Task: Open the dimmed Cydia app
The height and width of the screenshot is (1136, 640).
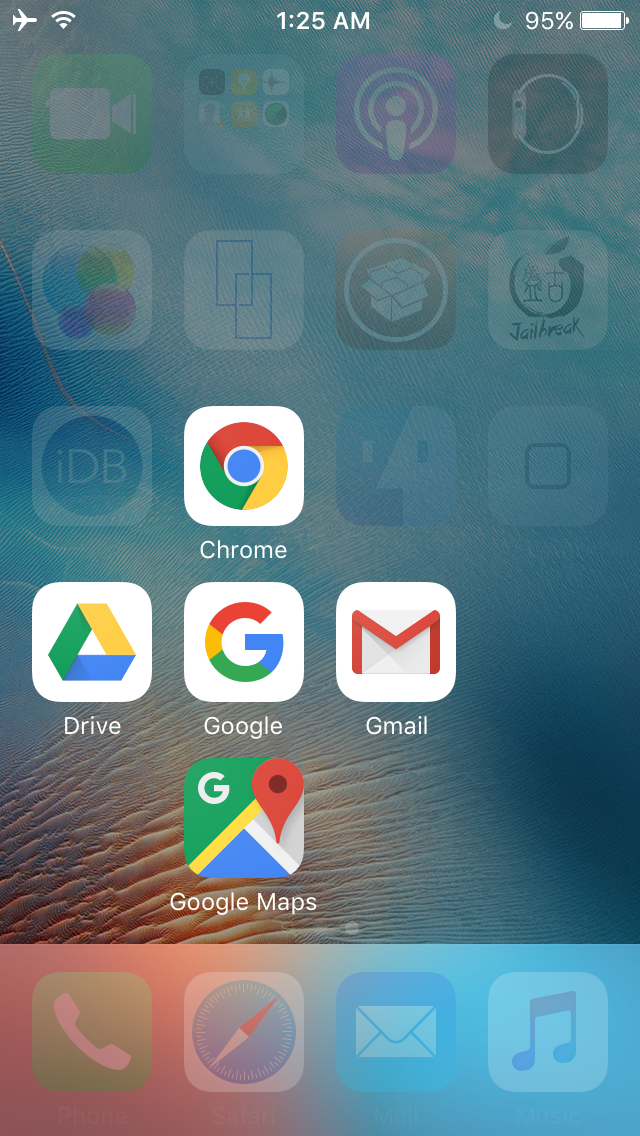Action: coord(396,290)
